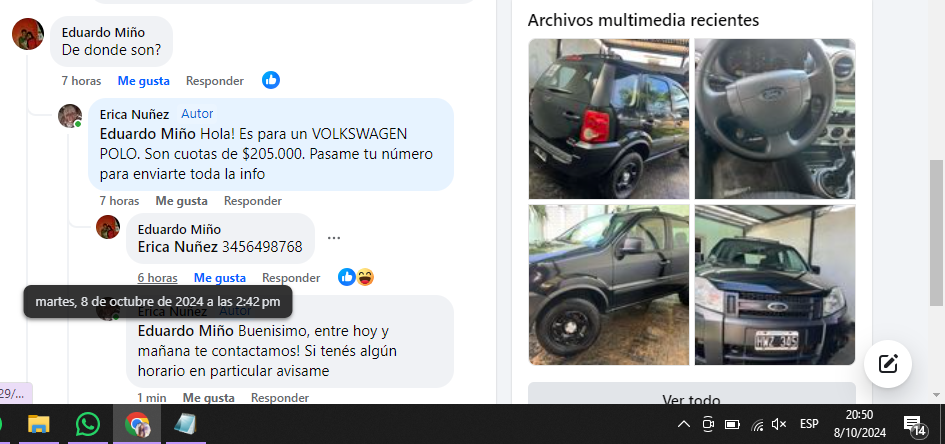The height and width of the screenshot is (444, 945).
Task: Reply to Erica Nuñez's Volkswagen Polo comment
Action: tap(253, 201)
